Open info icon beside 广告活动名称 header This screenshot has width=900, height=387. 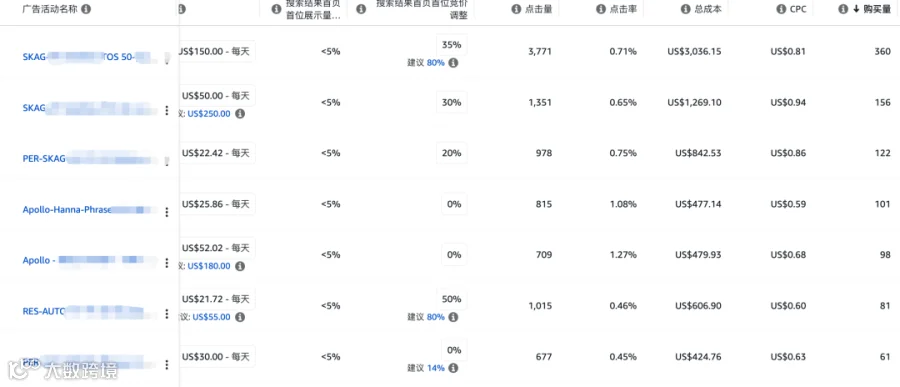86,9
